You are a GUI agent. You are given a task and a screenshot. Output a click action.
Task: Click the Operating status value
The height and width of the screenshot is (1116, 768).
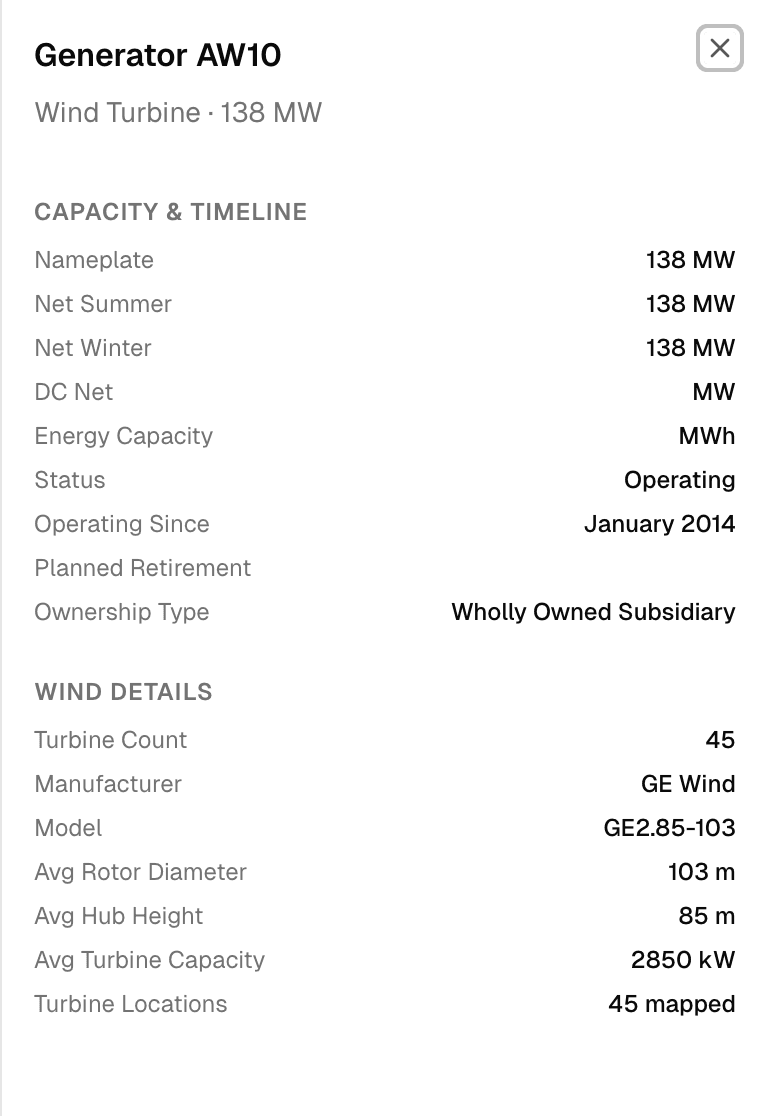(679, 480)
